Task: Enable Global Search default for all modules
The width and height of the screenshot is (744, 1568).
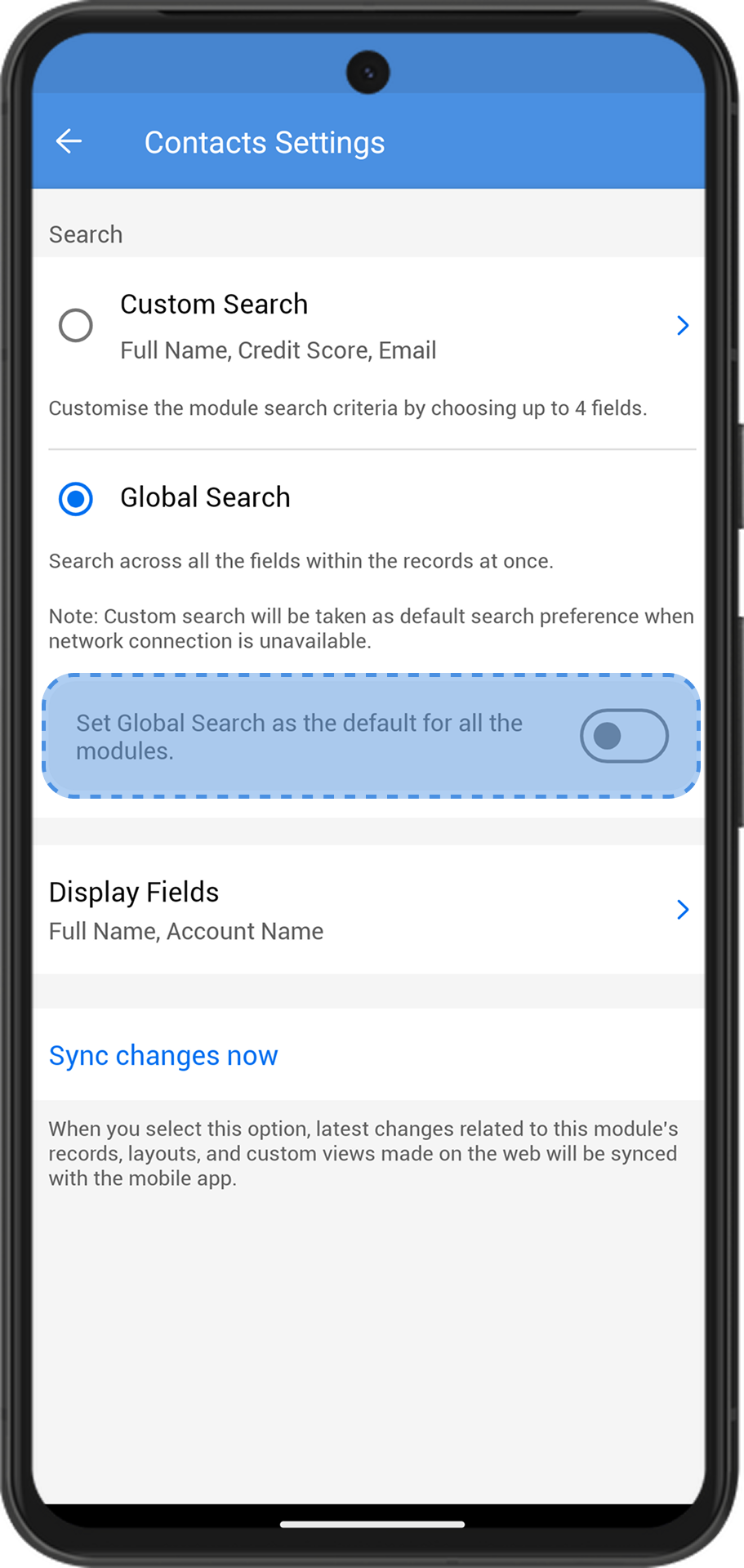Action: 624,736
